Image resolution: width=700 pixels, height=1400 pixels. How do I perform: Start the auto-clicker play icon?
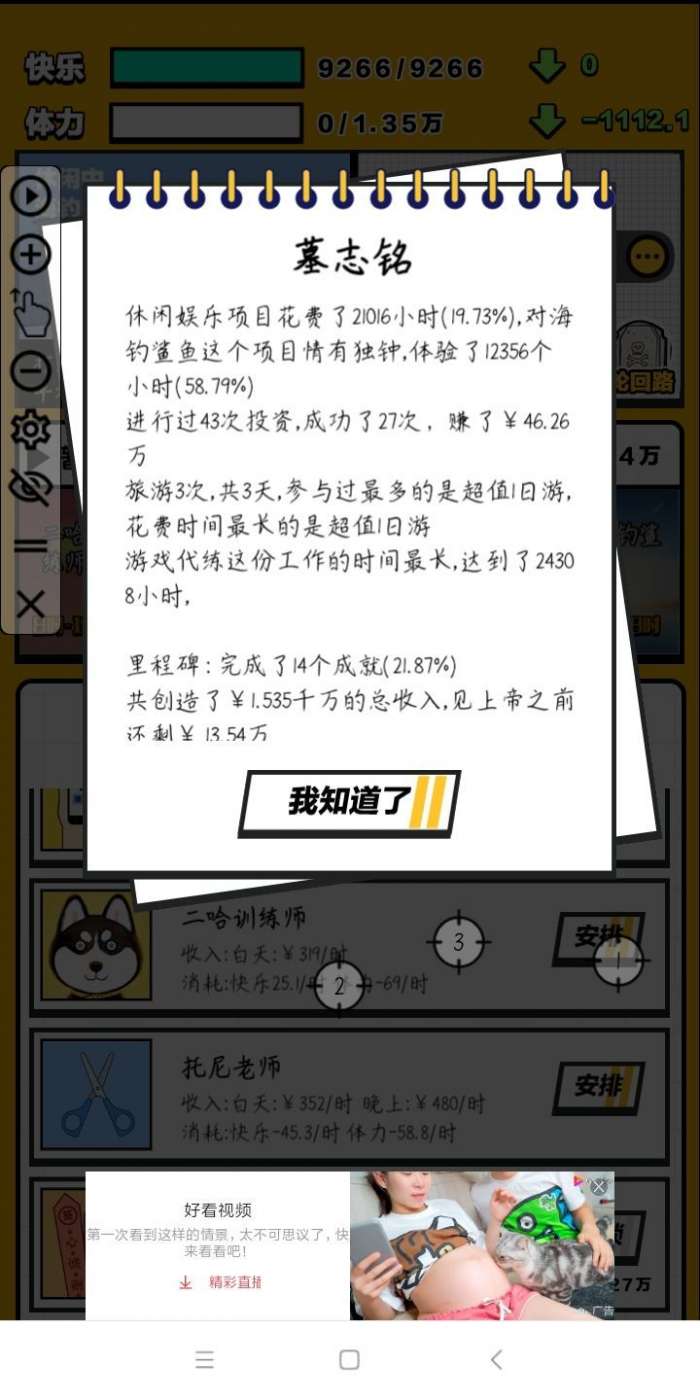[x=31, y=196]
